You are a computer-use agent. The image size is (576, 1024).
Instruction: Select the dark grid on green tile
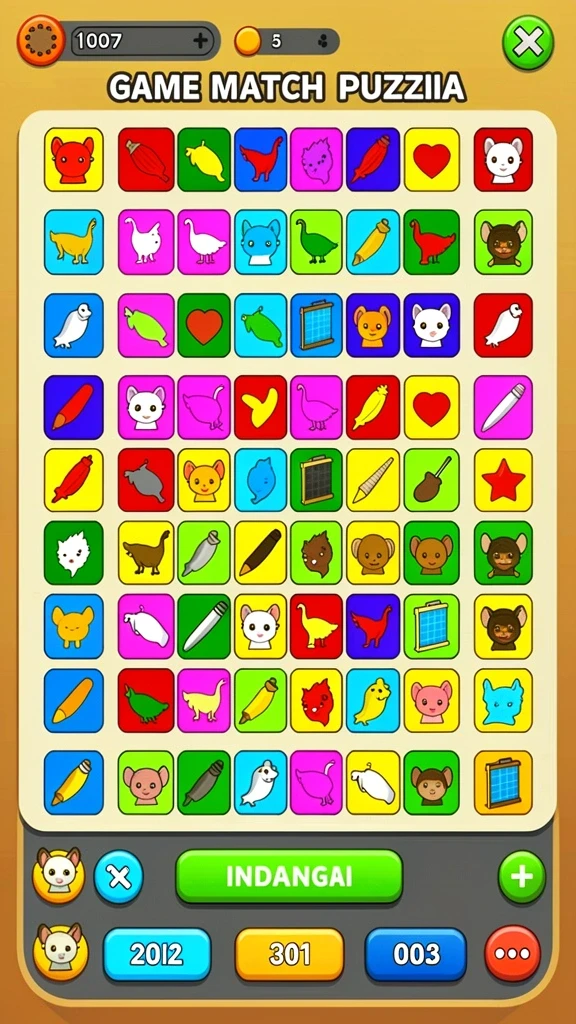317,480
